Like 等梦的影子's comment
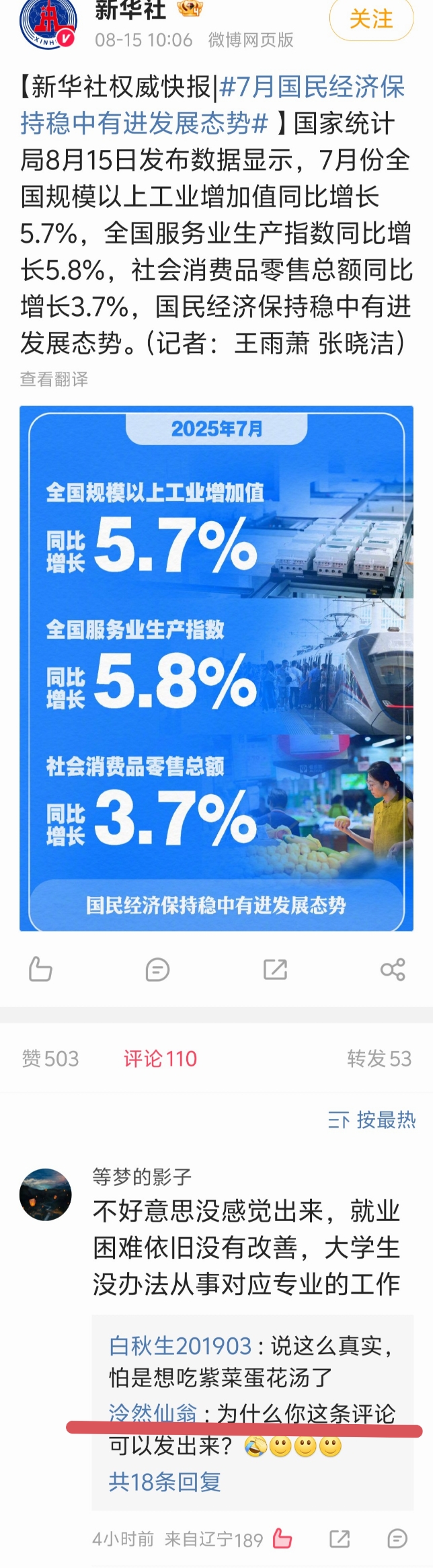 282,1538
